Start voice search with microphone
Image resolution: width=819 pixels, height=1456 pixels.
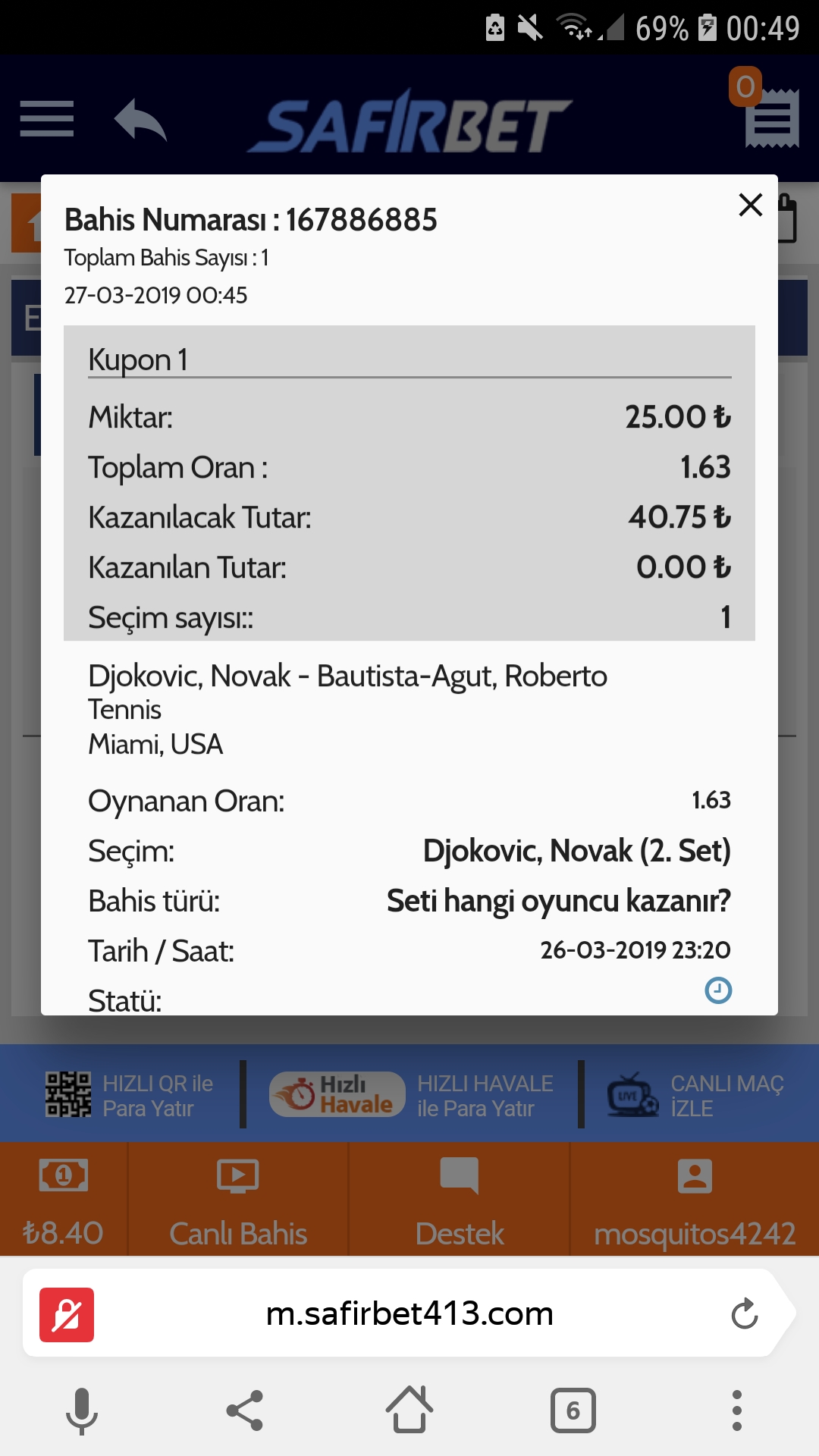(x=82, y=1410)
